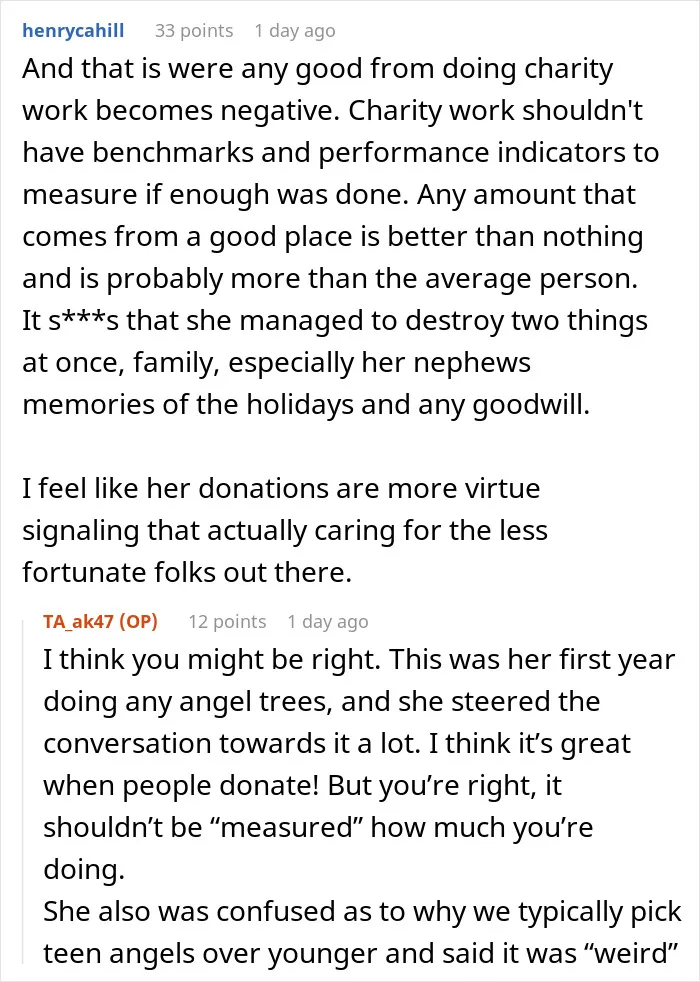The height and width of the screenshot is (982, 700).
Task: Open TA_ak47 (OP) user profile
Action: (x=100, y=621)
